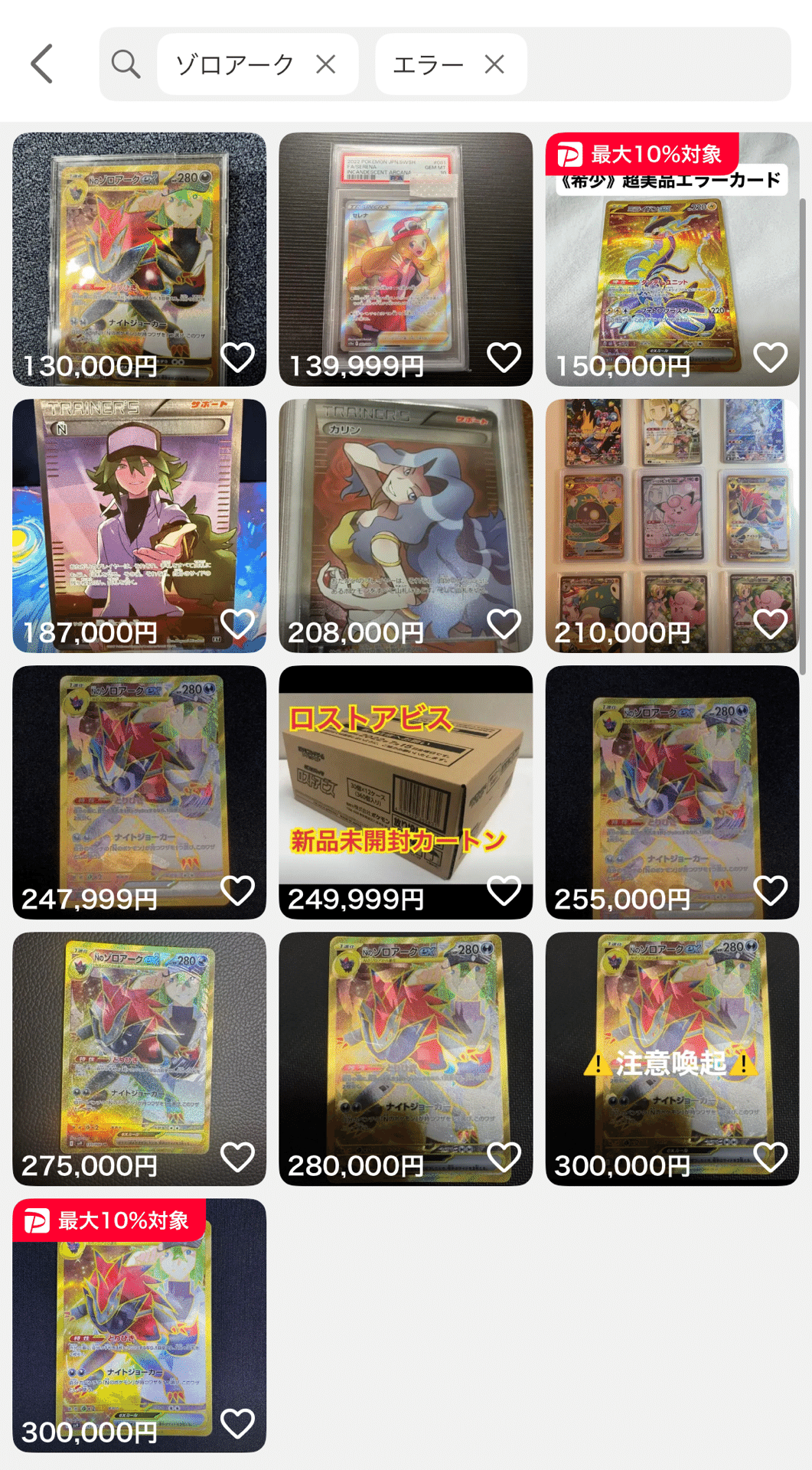The height and width of the screenshot is (1470, 812).
Task: Like the 255,000円 listing
Action: coord(770,890)
